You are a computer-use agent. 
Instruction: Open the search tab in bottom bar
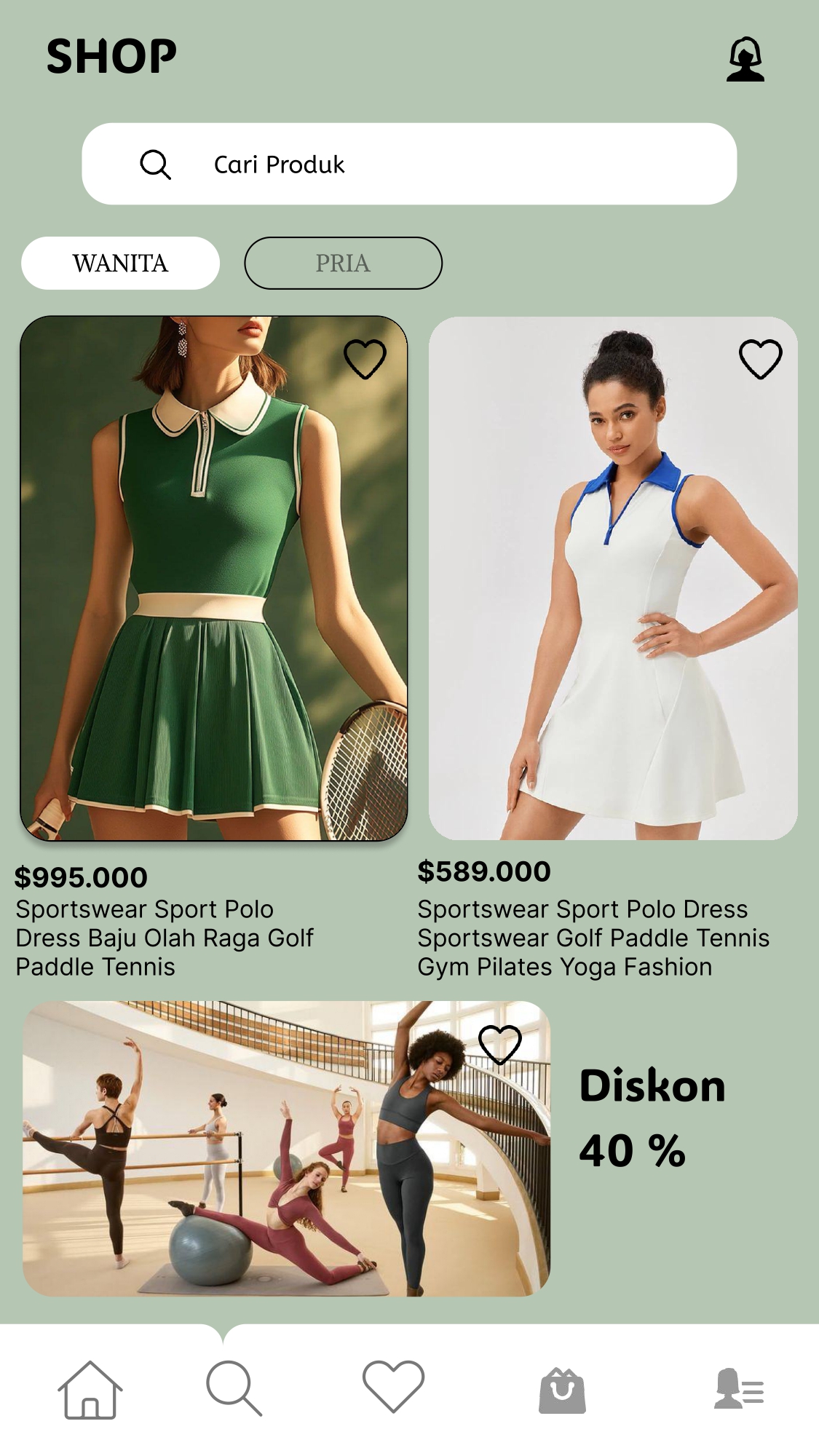pyautogui.click(x=234, y=1388)
